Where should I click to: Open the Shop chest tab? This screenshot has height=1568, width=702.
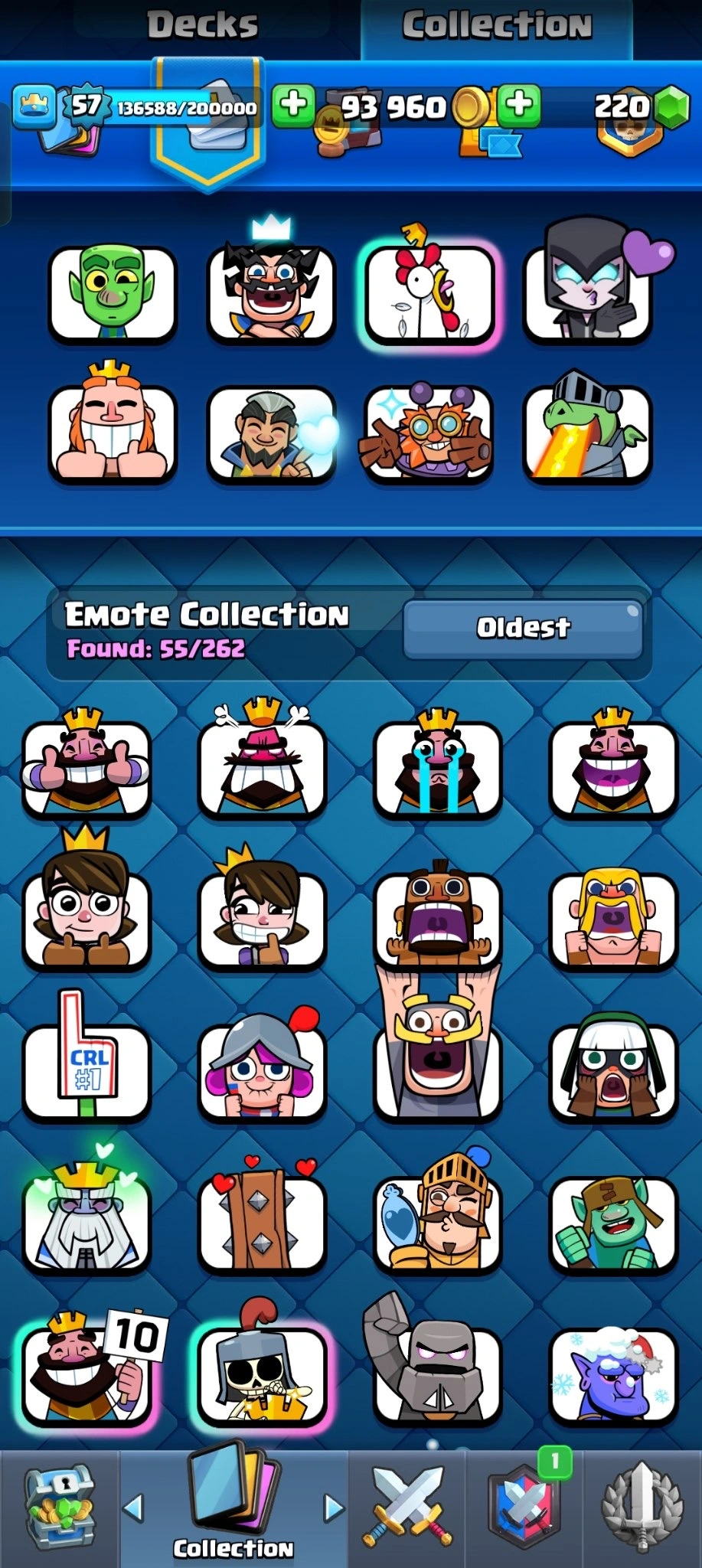[x=60, y=1508]
